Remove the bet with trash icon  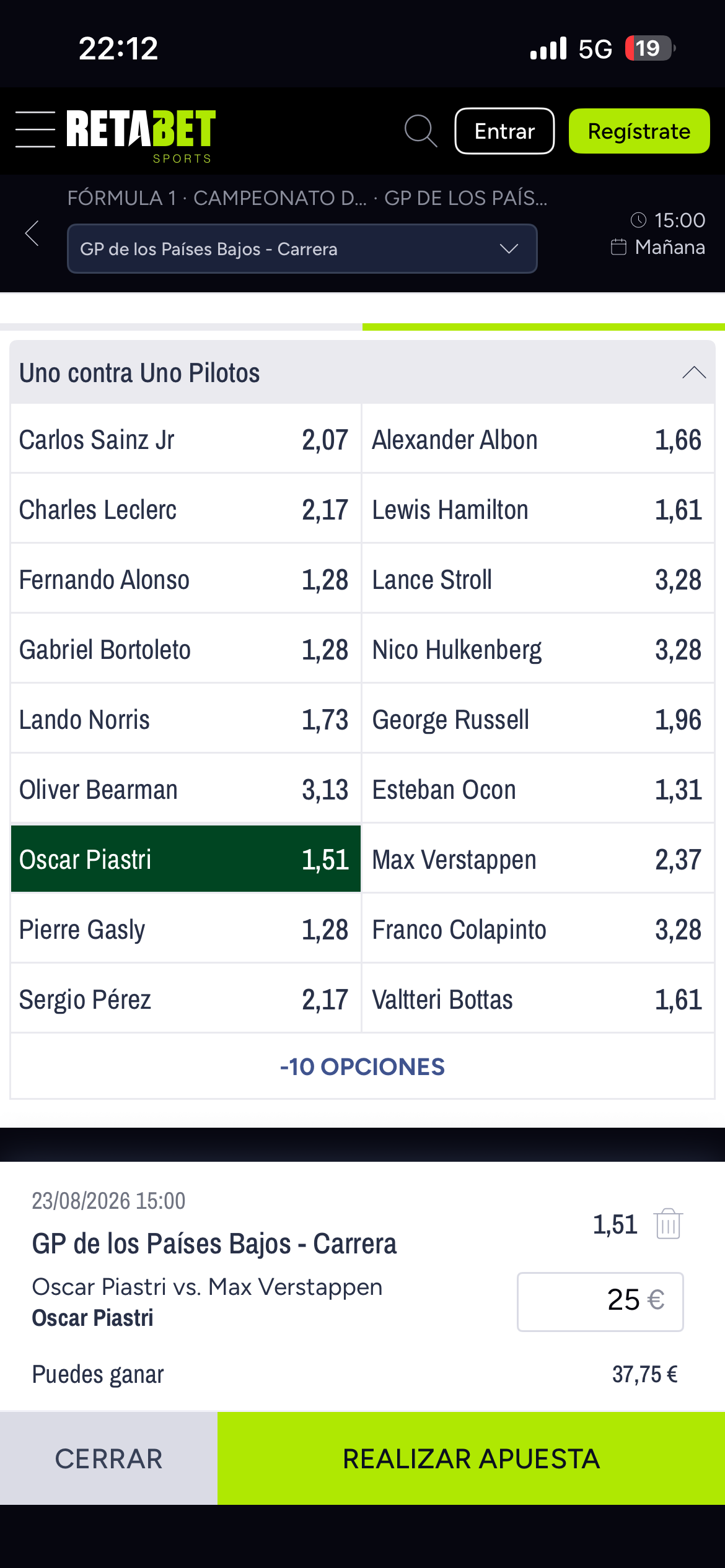click(668, 1224)
